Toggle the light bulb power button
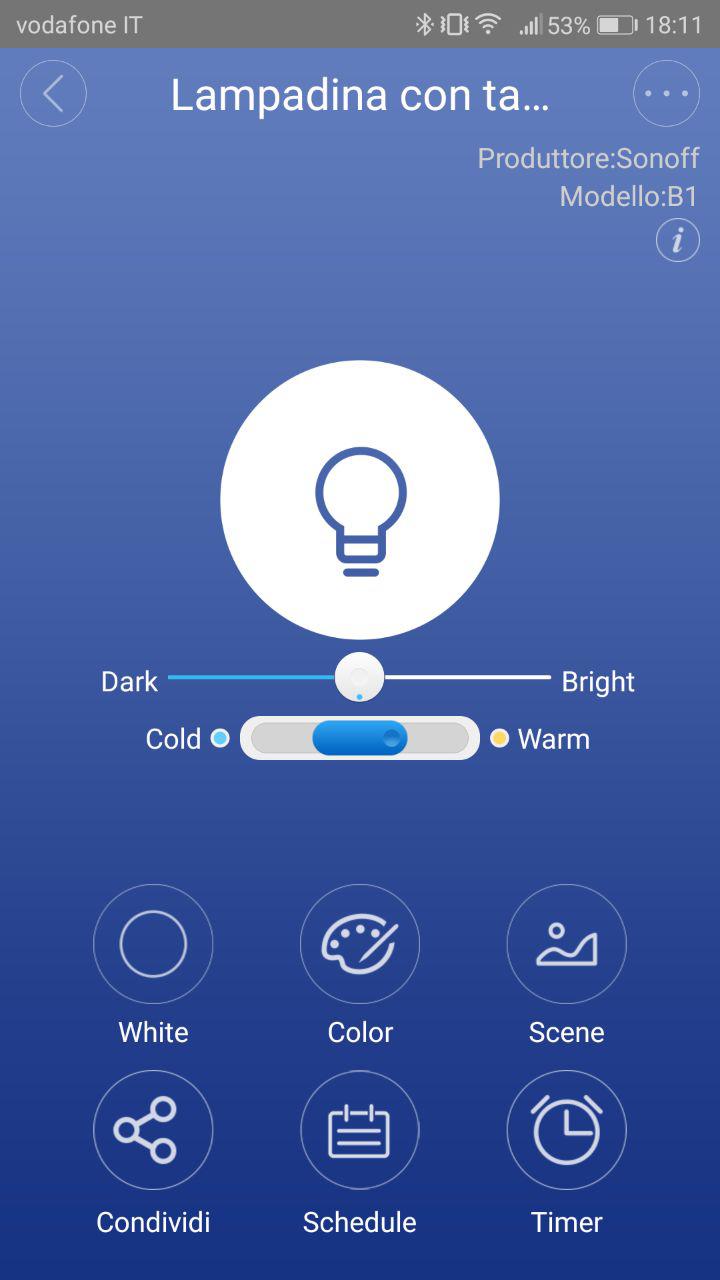This screenshot has height=1280, width=720. [x=360, y=500]
